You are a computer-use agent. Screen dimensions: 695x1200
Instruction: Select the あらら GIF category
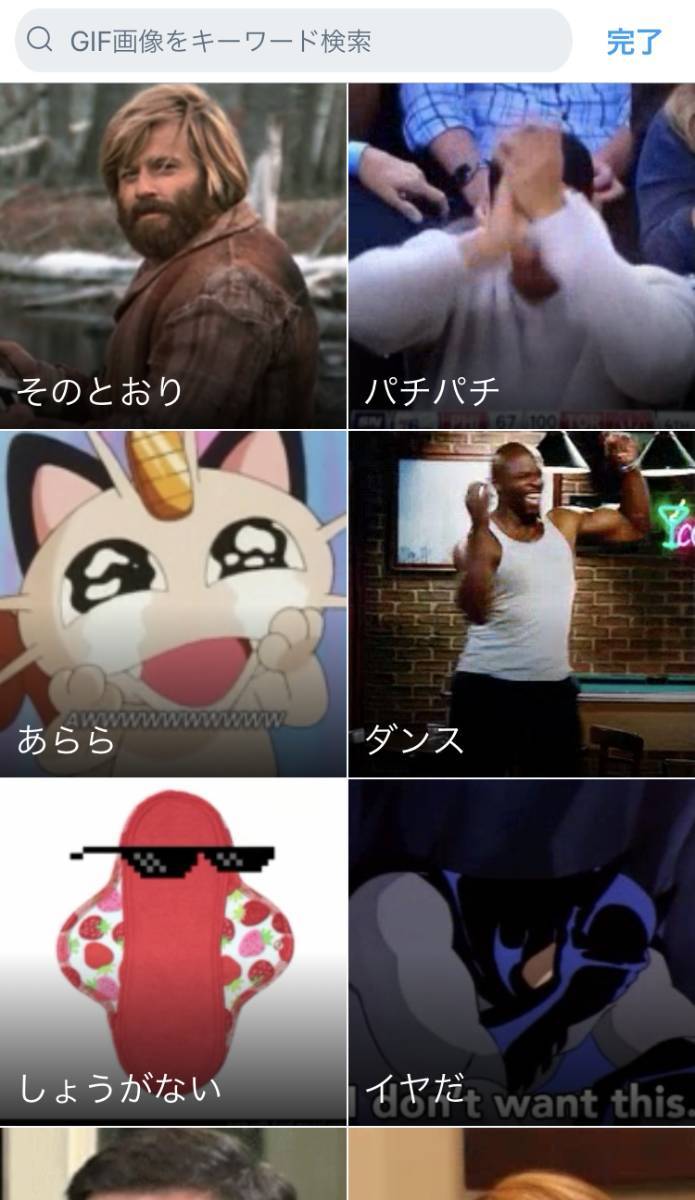tap(173, 604)
